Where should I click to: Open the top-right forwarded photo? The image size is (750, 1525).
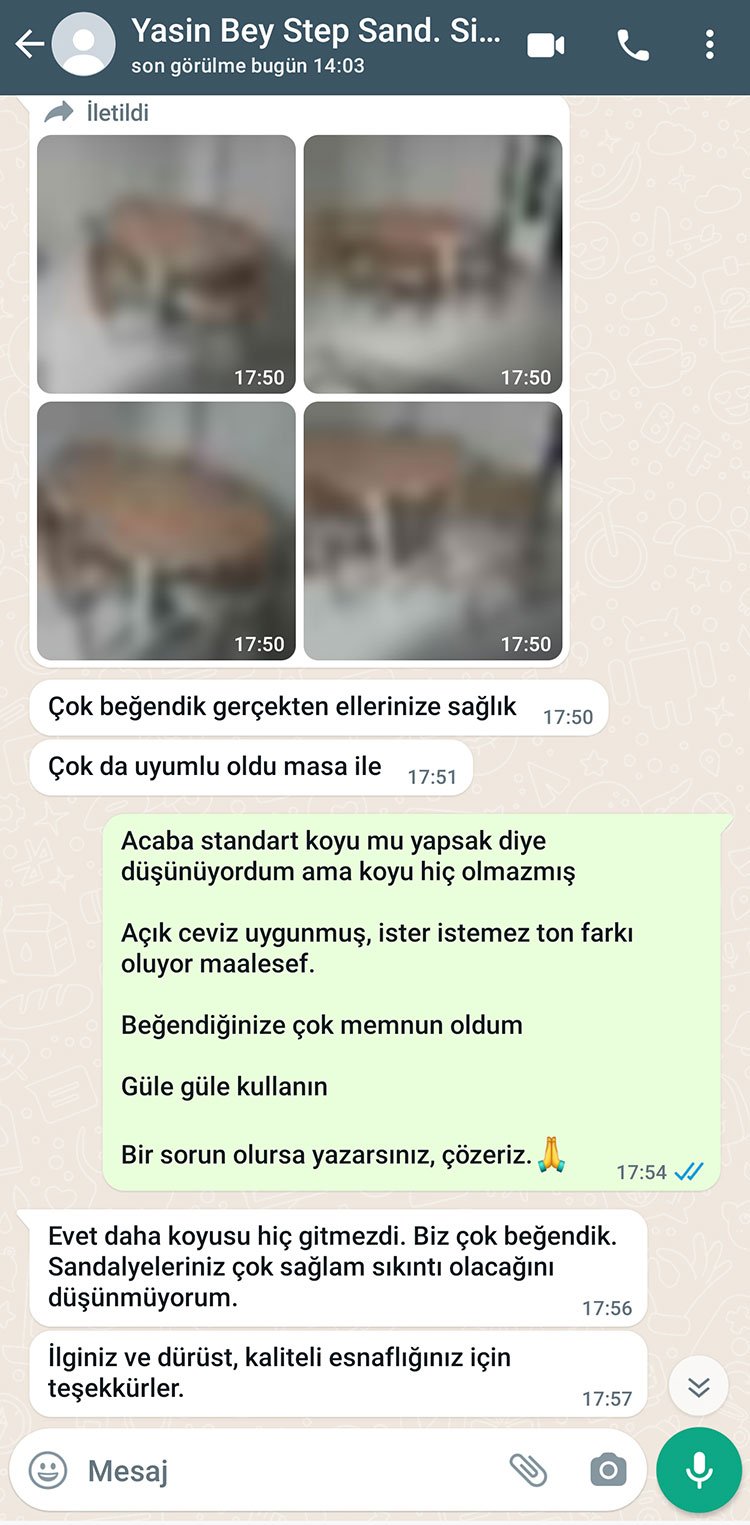(x=433, y=264)
